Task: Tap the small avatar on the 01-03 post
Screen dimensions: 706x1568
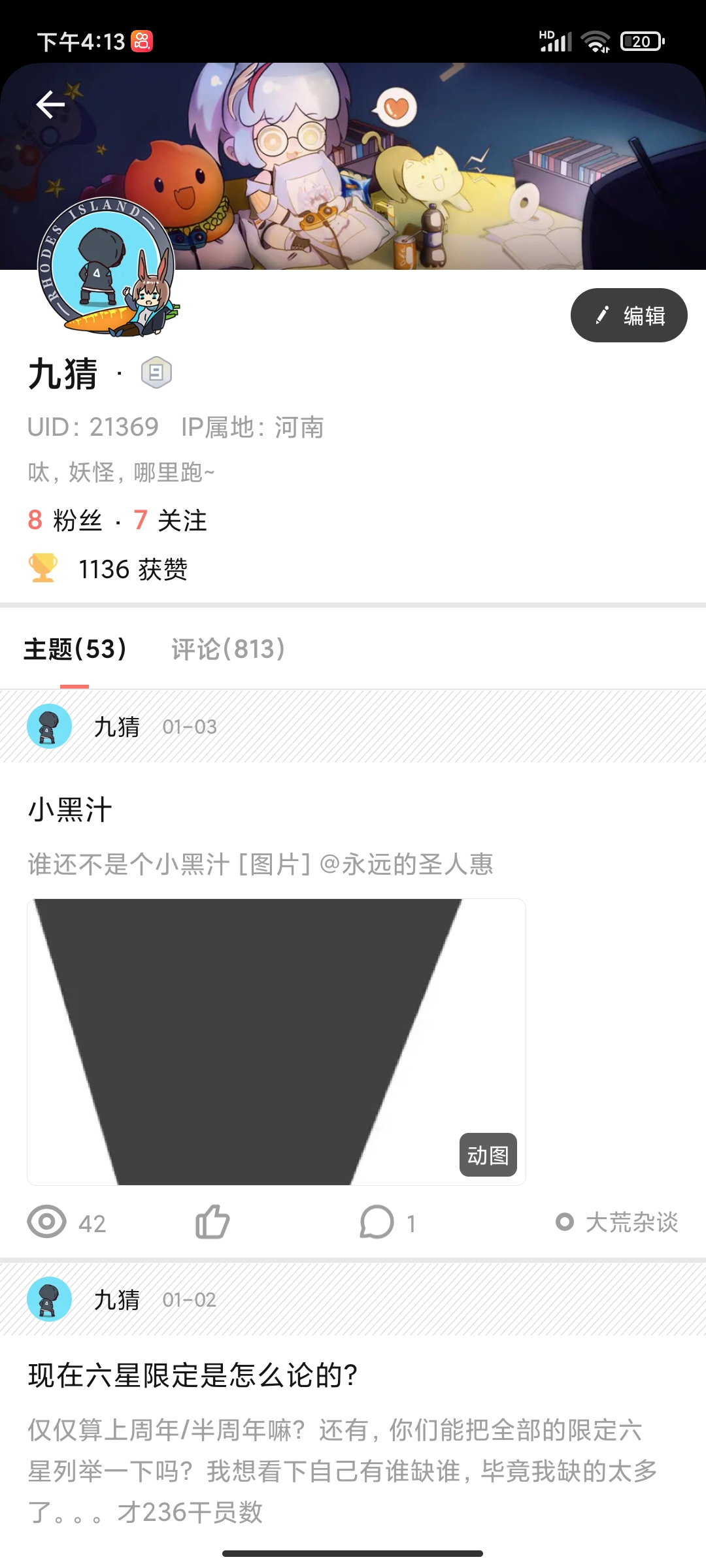Action: [49, 727]
